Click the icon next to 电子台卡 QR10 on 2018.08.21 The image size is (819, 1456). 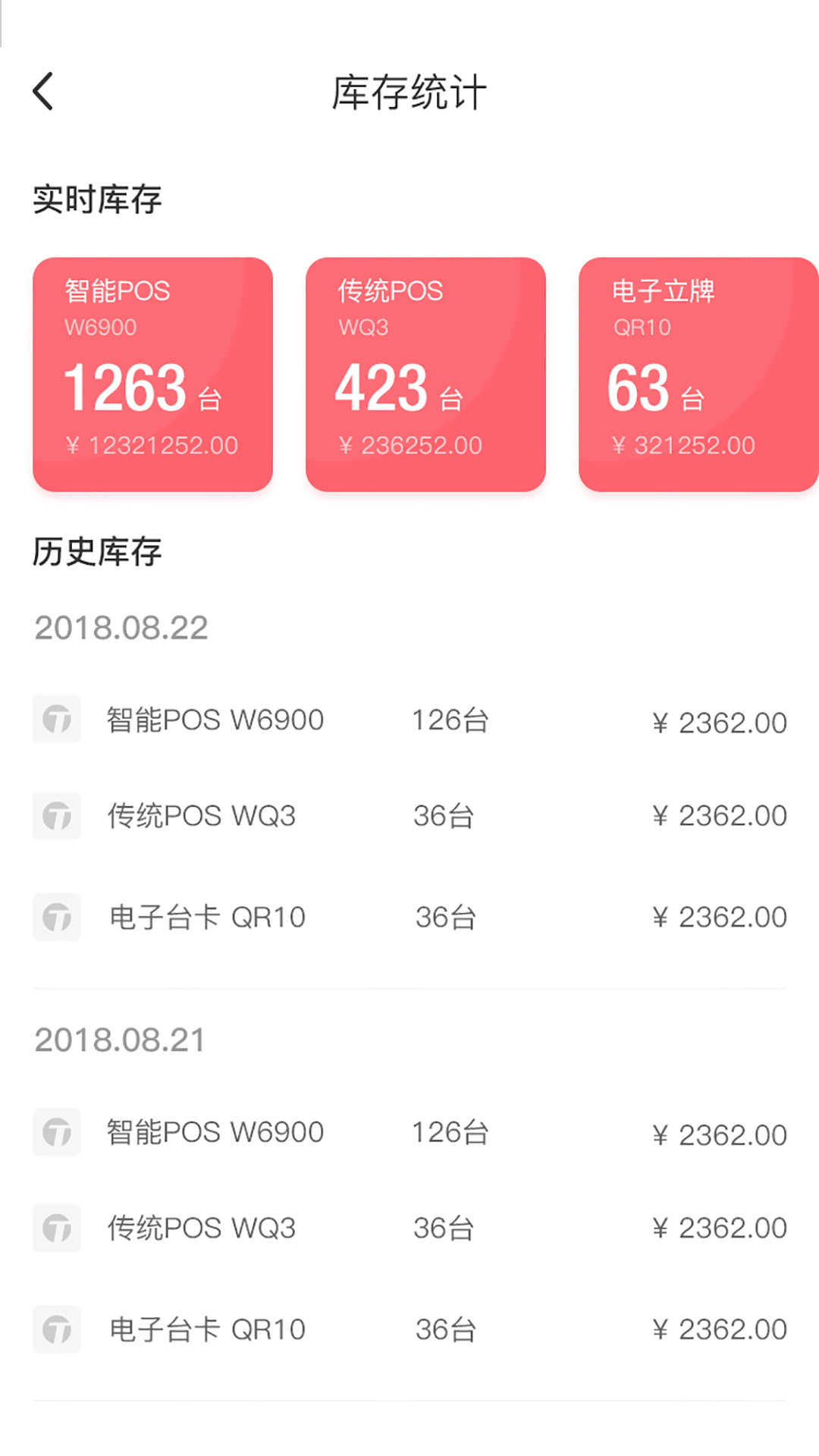pos(57,1329)
